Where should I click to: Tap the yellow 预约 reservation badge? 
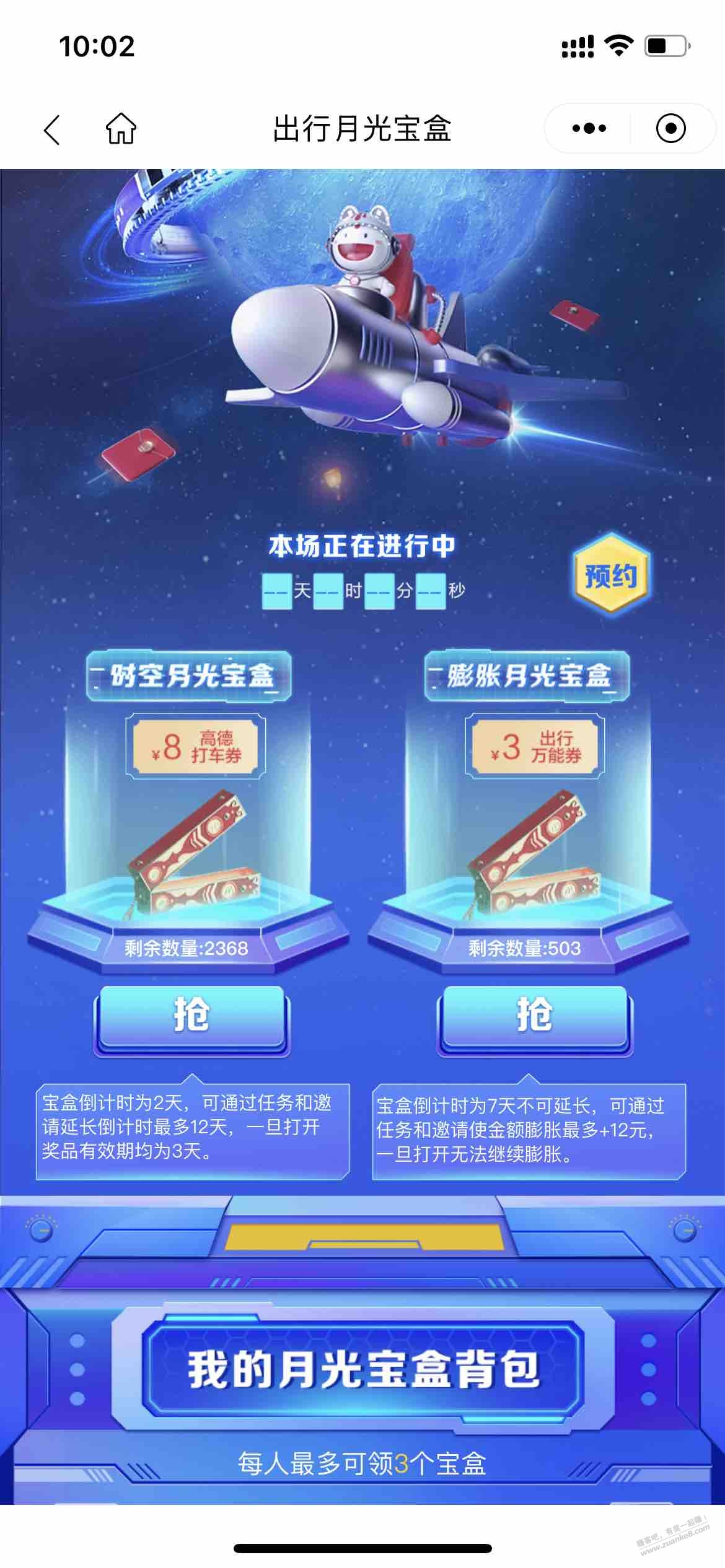[x=611, y=575]
